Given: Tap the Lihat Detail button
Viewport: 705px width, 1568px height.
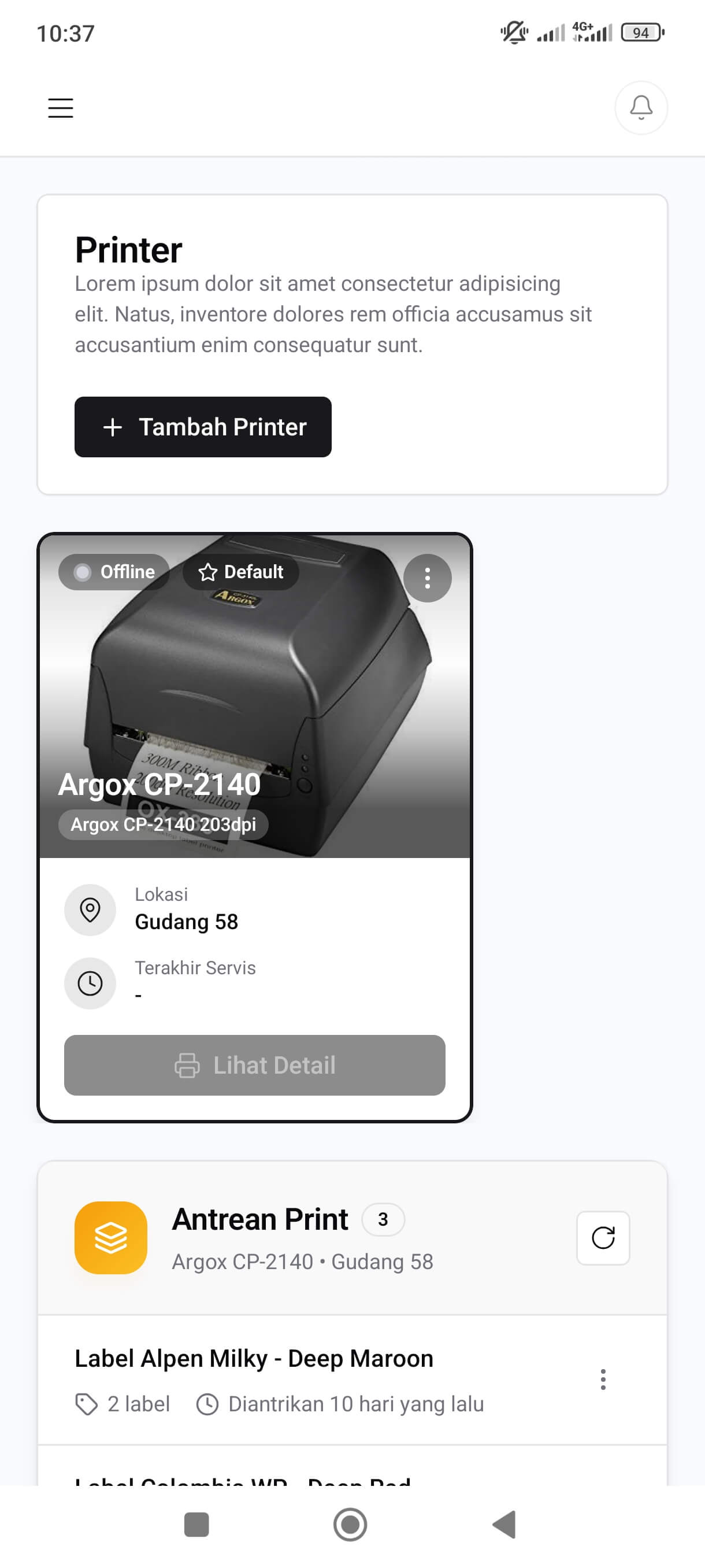Looking at the screenshot, I should click(254, 1065).
